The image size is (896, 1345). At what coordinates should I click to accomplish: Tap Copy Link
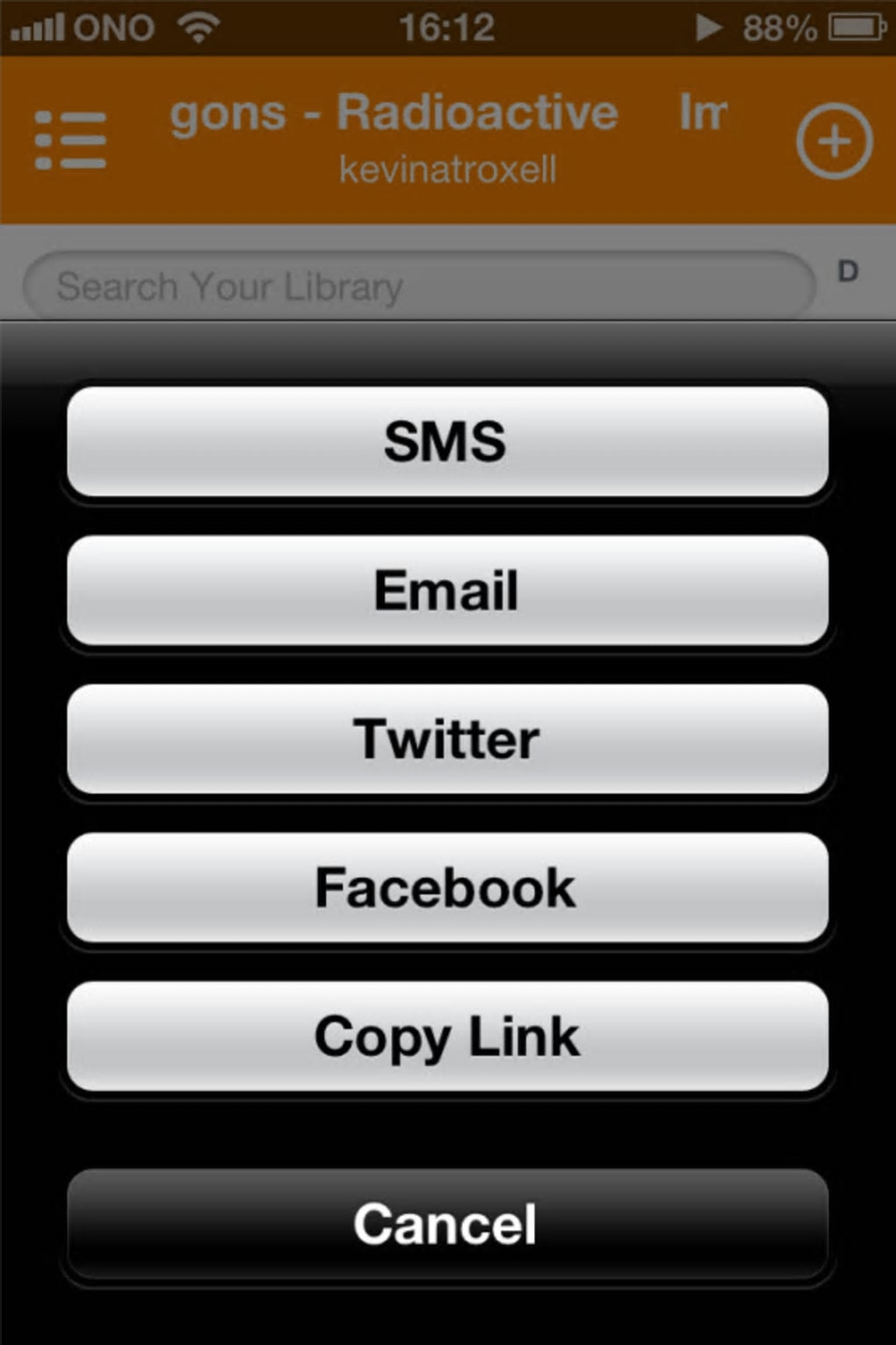447,1037
